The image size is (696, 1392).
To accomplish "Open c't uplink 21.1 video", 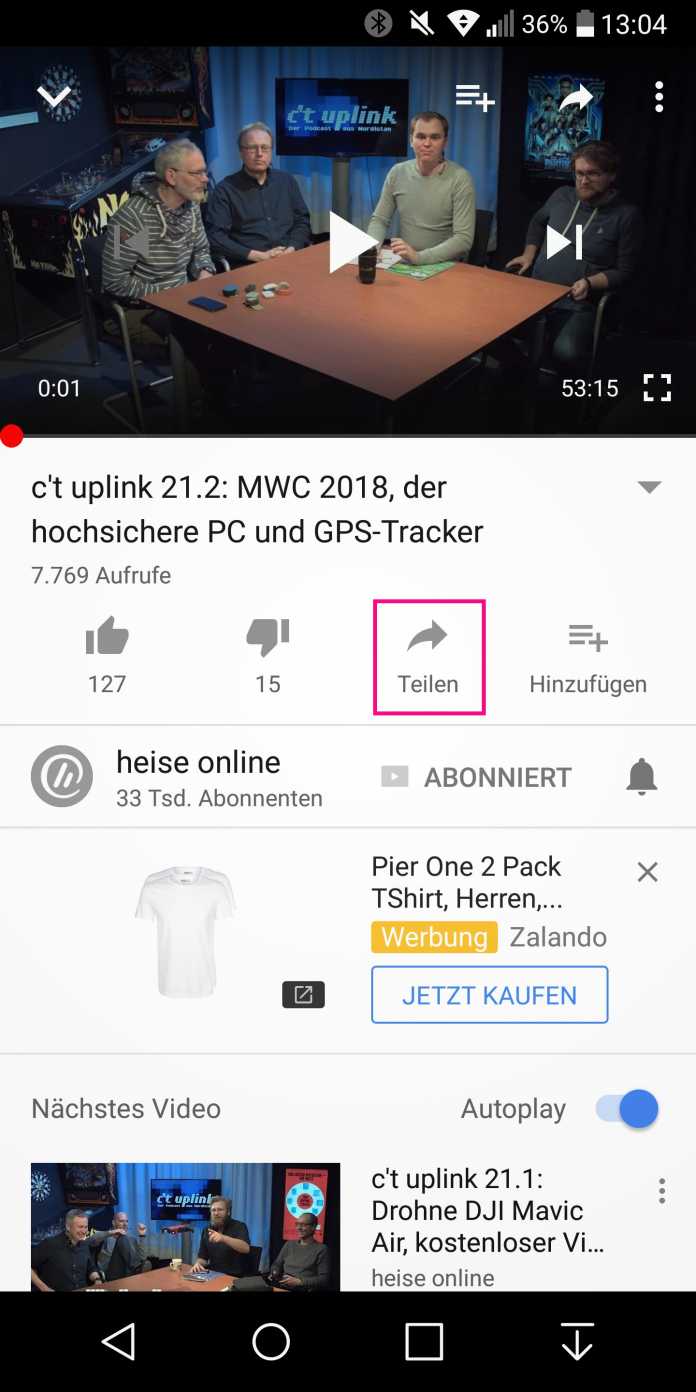I will coord(186,1226).
